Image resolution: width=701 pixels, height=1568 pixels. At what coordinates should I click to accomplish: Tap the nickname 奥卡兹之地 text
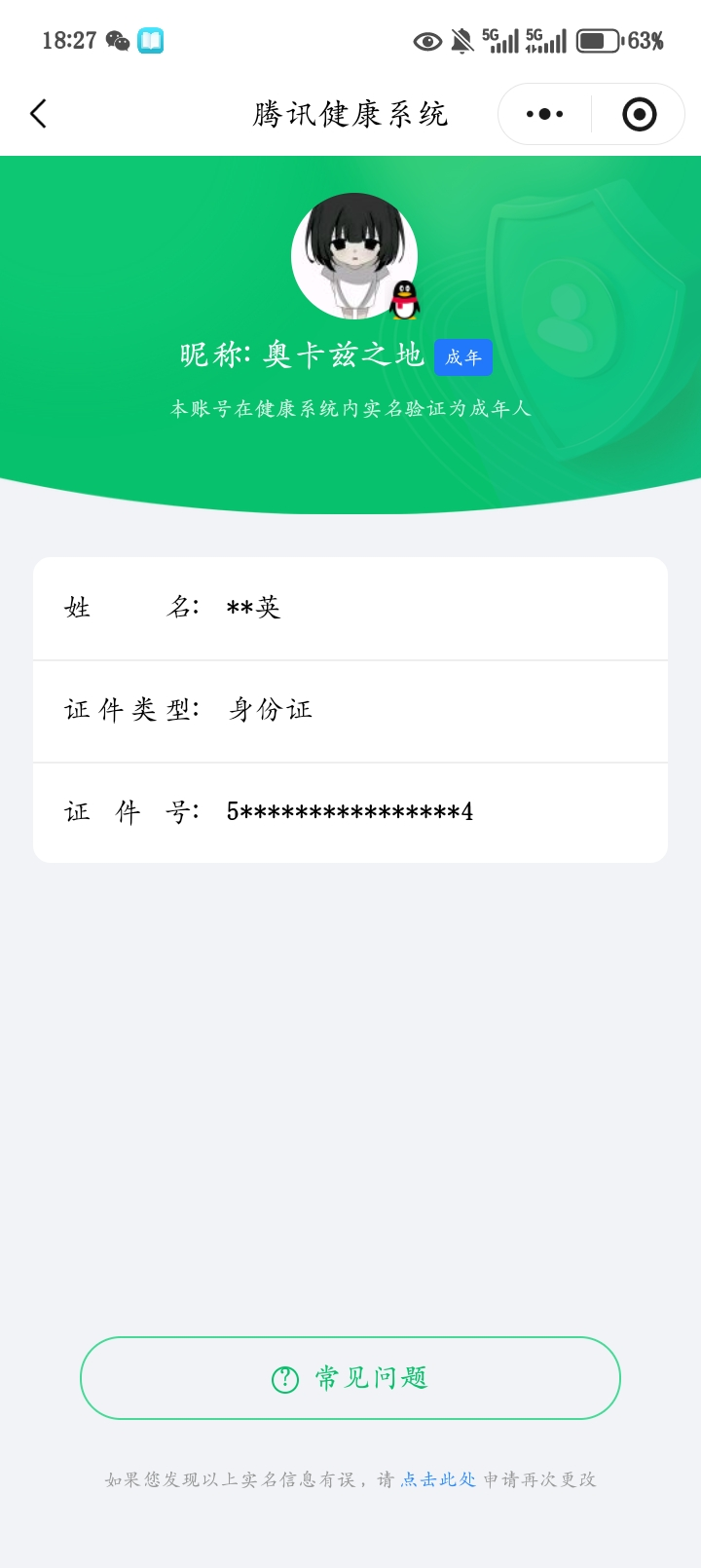click(x=346, y=356)
